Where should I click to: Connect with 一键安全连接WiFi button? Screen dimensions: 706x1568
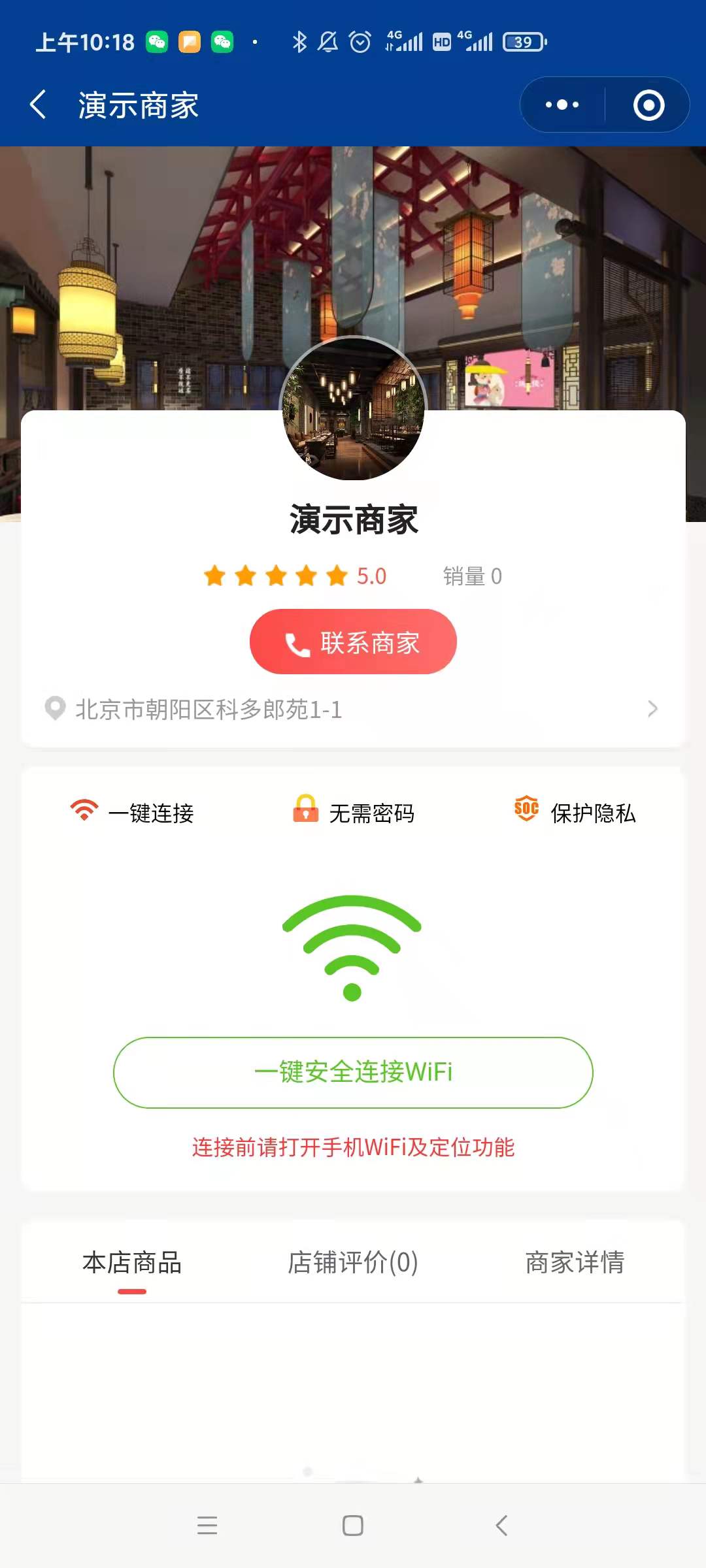pos(353,1072)
